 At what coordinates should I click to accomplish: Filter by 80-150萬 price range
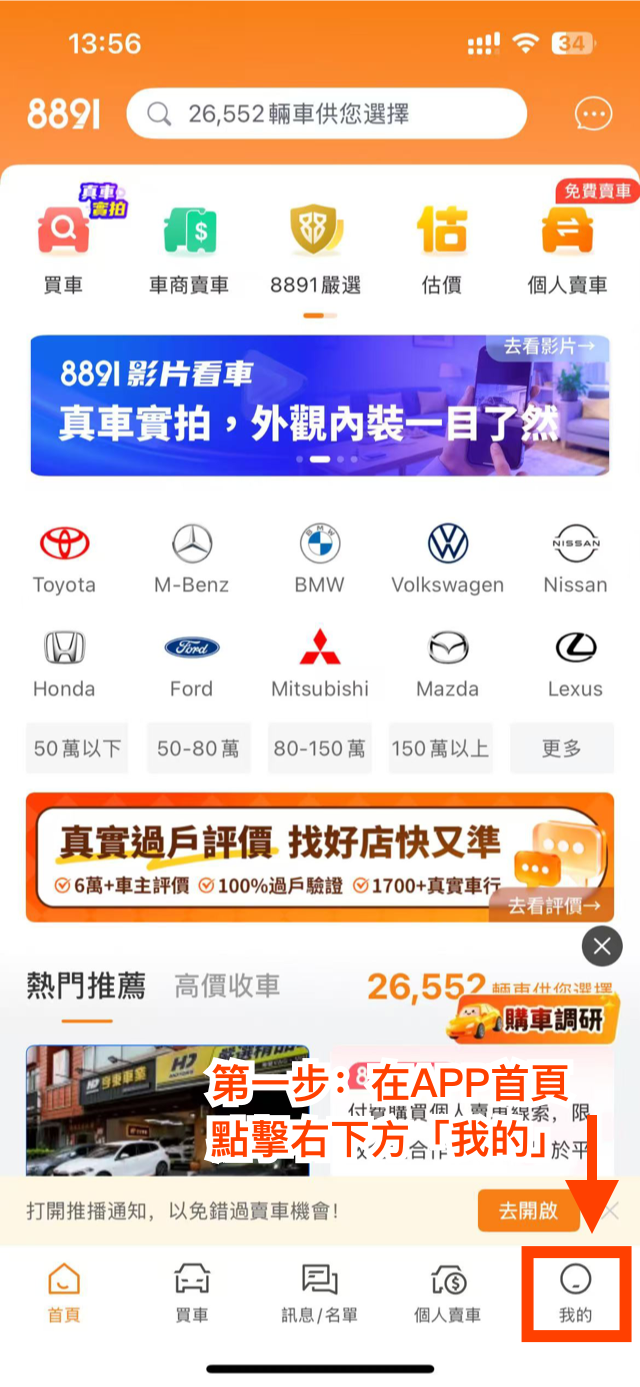click(x=320, y=748)
